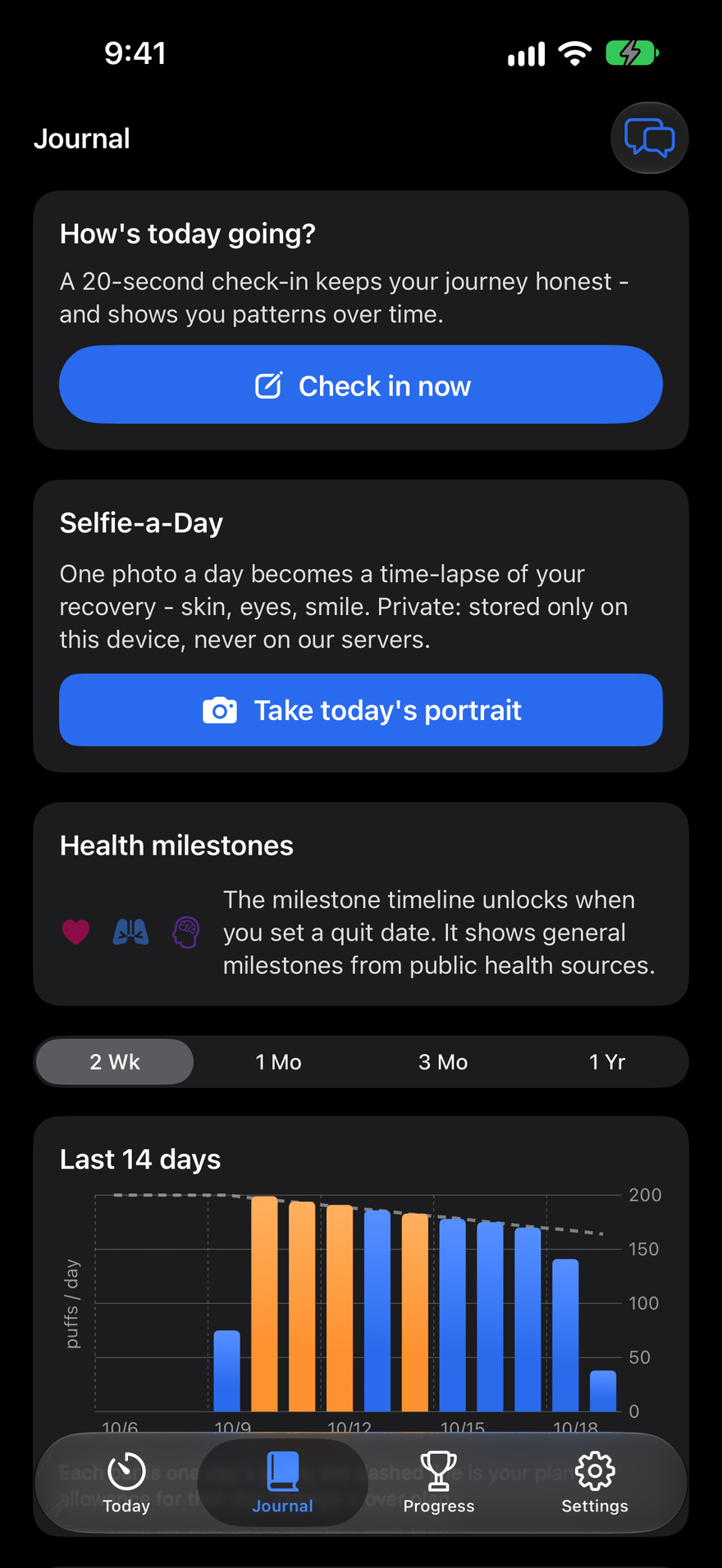Go to the Today tab
This screenshot has height=1568, width=722.
tap(126, 1483)
